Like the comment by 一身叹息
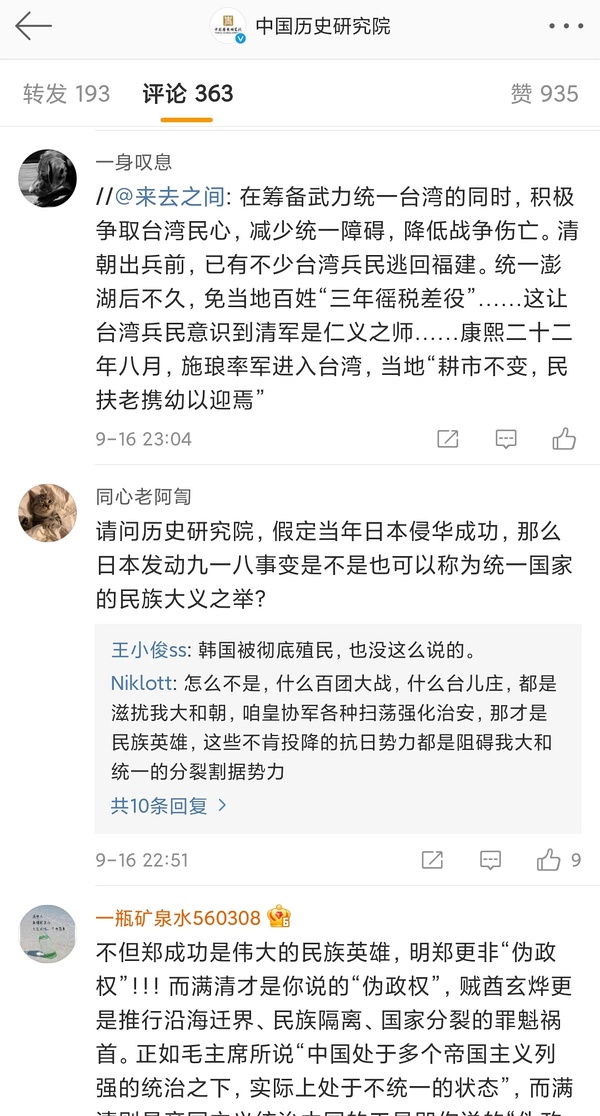600x1116 pixels. [x=564, y=438]
